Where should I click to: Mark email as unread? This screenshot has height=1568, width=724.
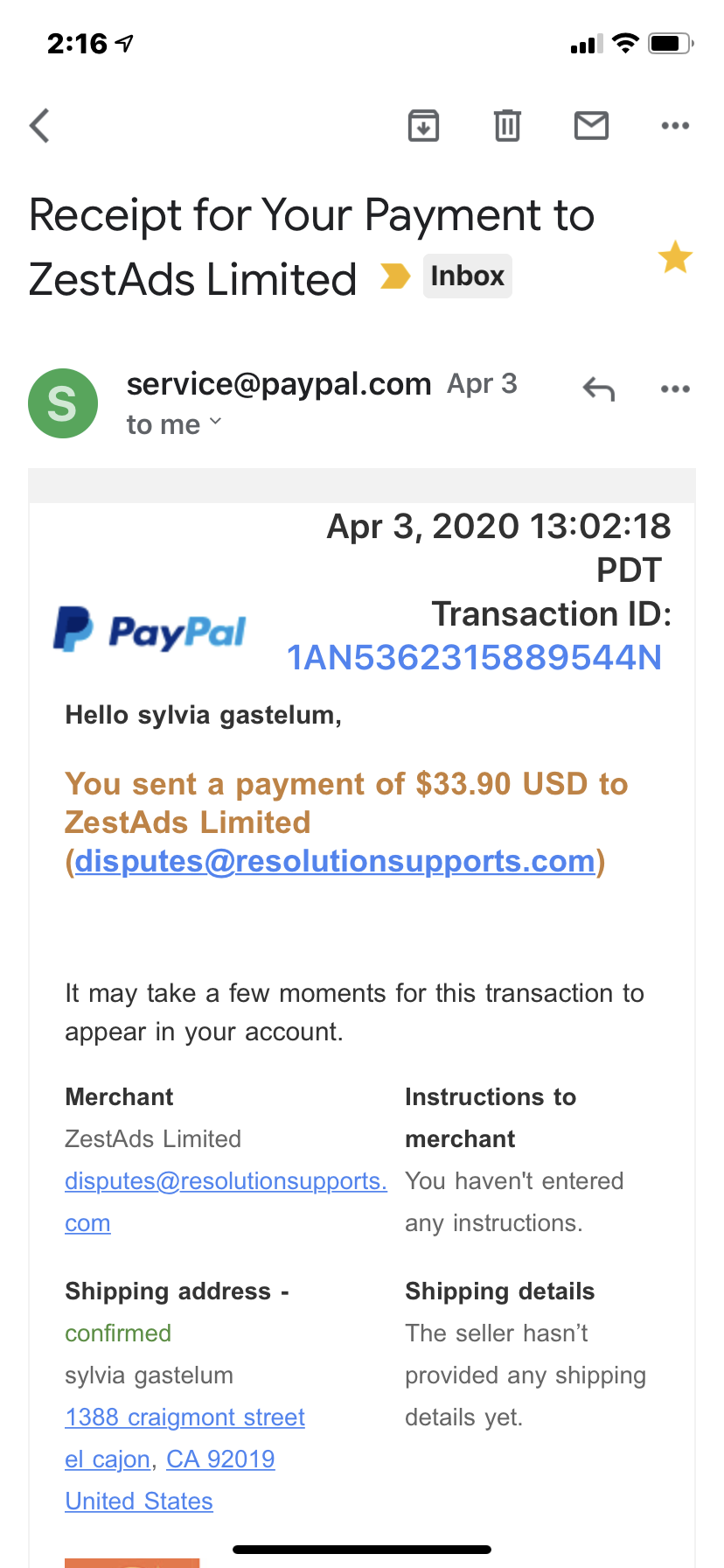point(591,126)
